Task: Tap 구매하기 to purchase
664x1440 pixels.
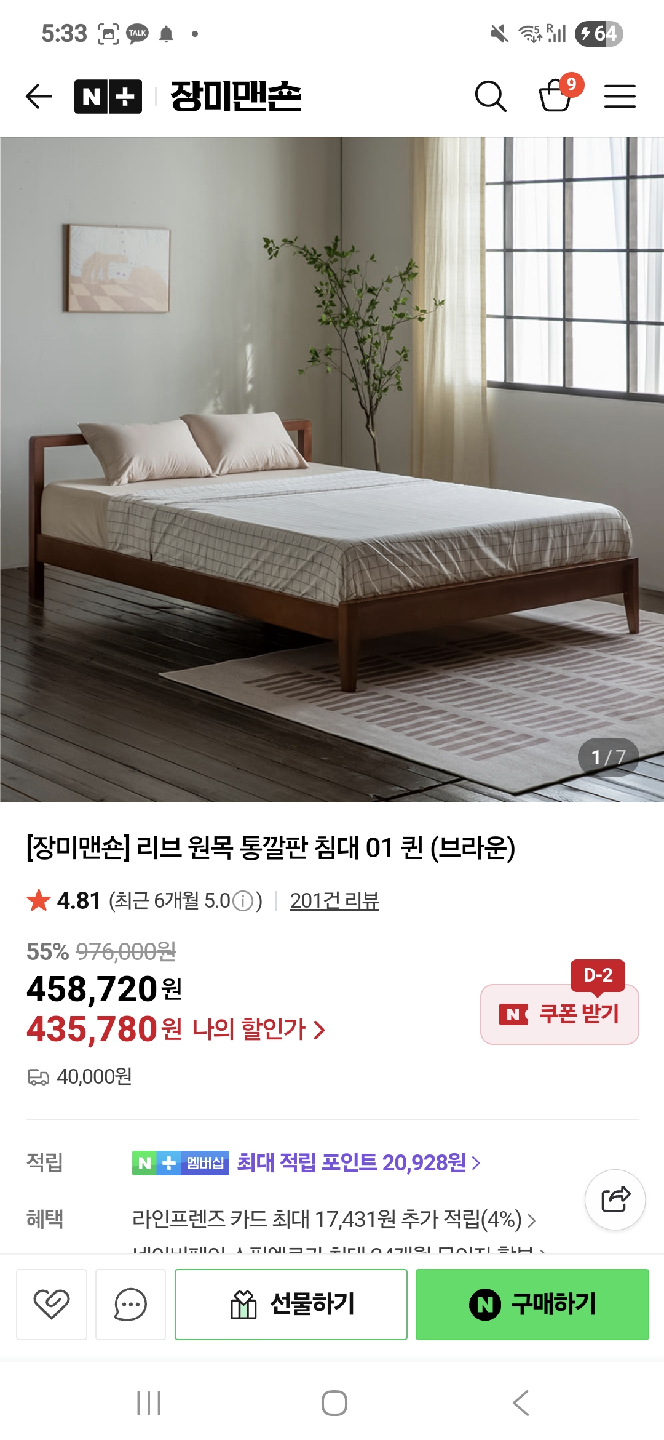Action: (x=532, y=1304)
